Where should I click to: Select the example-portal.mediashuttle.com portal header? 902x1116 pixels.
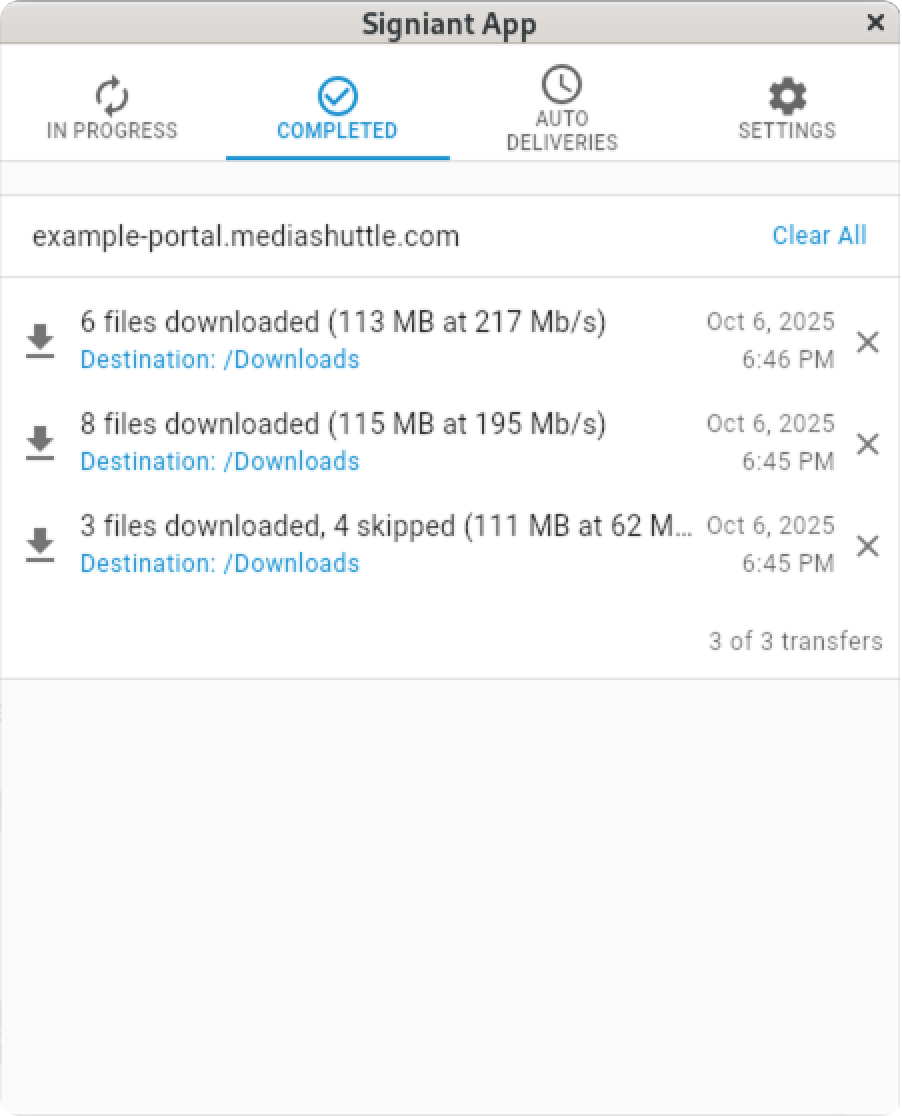click(246, 236)
